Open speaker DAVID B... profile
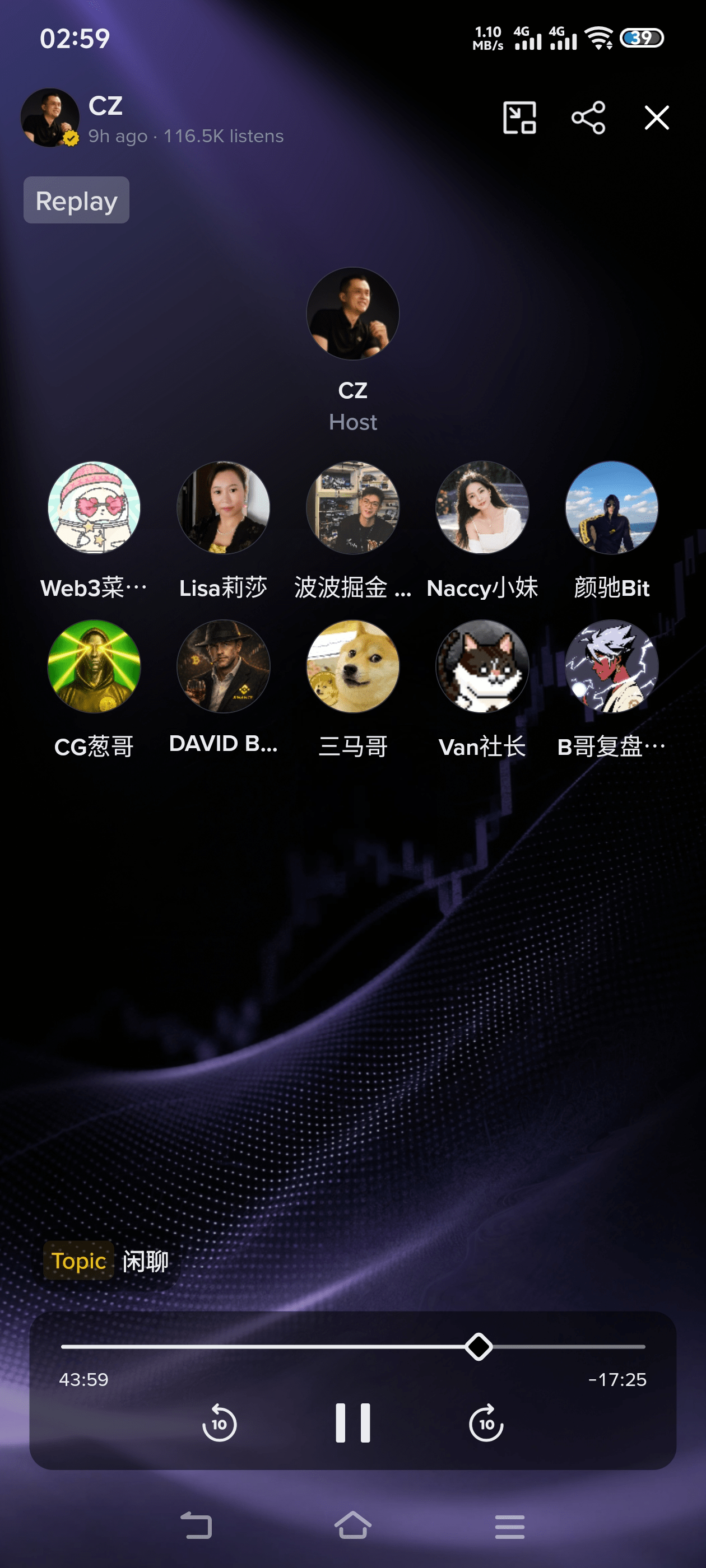This screenshot has height=1568, width=706. coord(223,666)
